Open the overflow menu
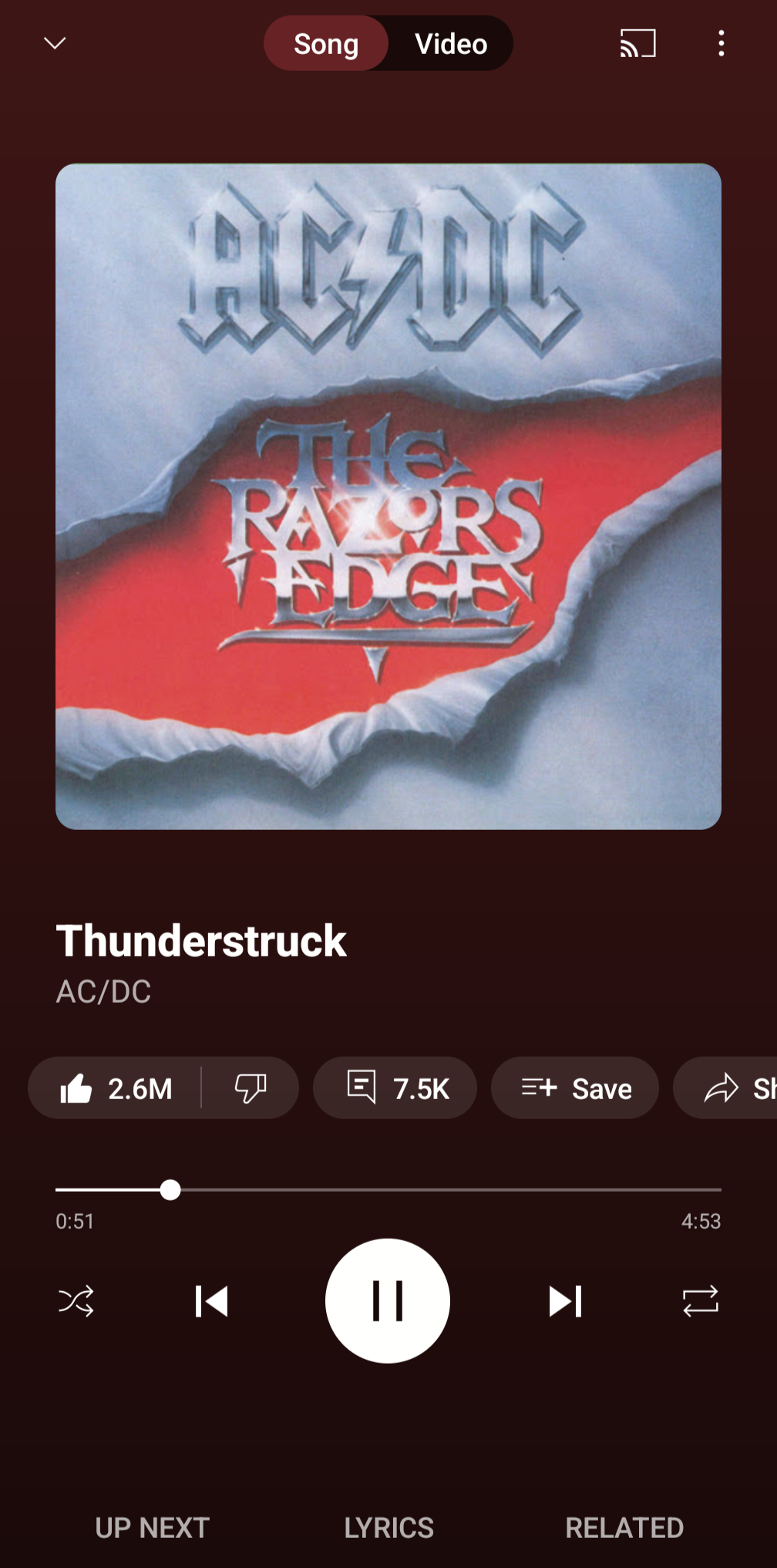The width and height of the screenshot is (777, 1568). (x=721, y=43)
